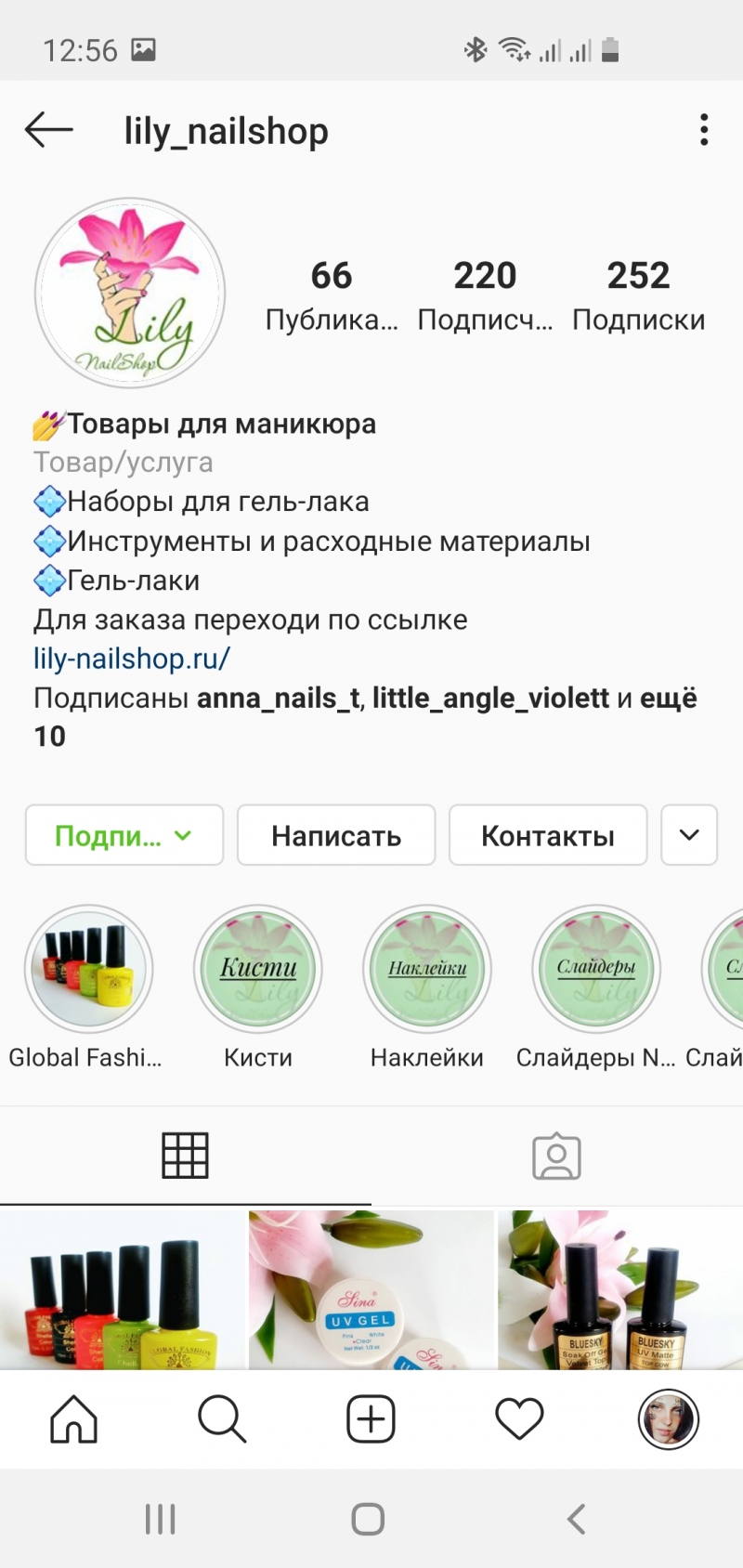Image resolution: width=743 pixels, height=1568 pixels.
Task: Create a new post with plus icon
Action: pos(371,1419)
